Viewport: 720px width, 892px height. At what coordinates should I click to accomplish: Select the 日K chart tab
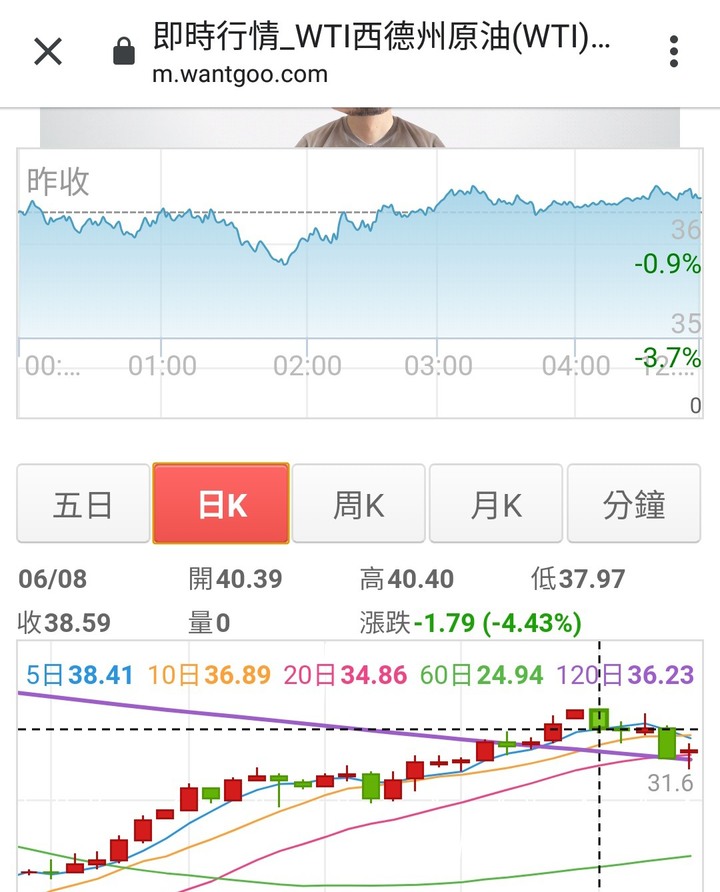click(221, 504)
